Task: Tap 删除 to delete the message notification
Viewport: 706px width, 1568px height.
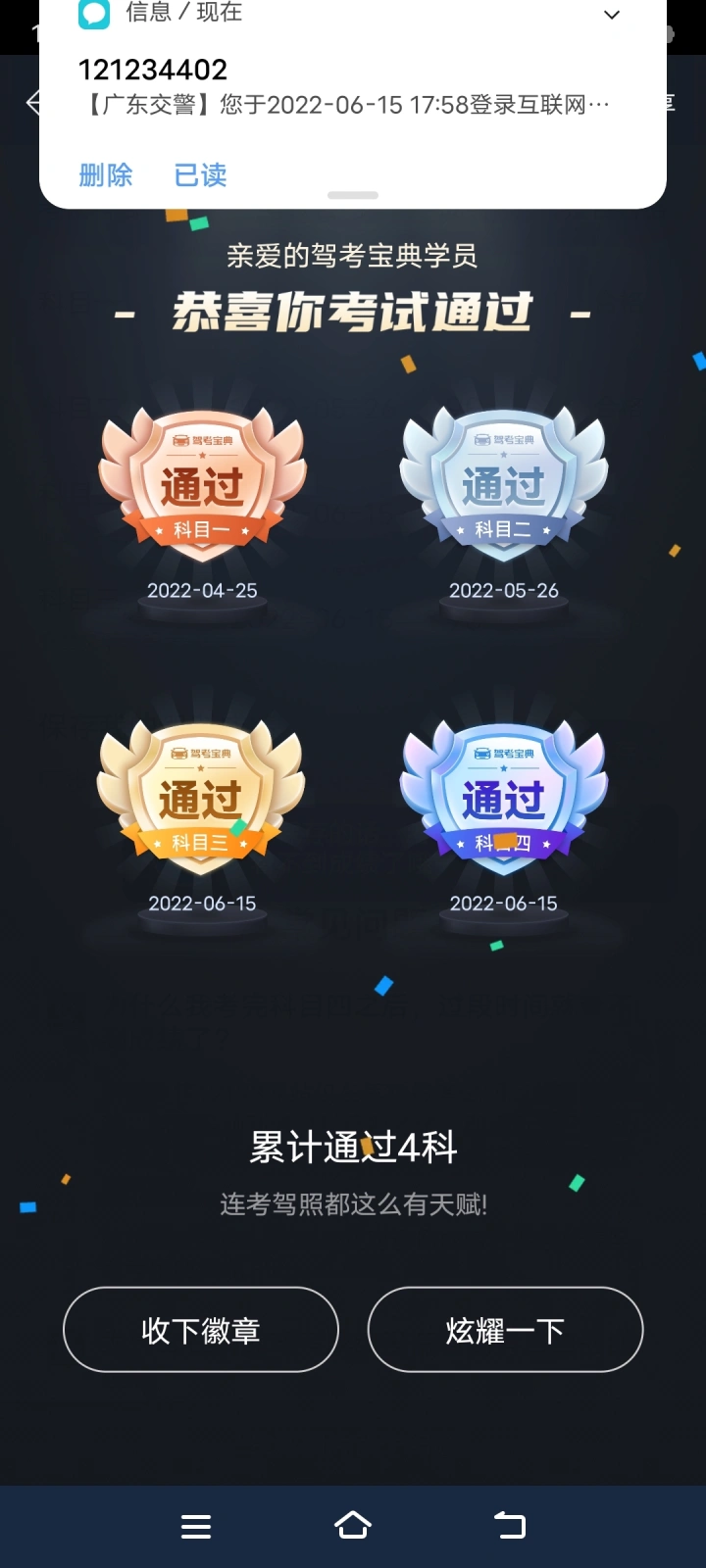Action: click(106, 175)
